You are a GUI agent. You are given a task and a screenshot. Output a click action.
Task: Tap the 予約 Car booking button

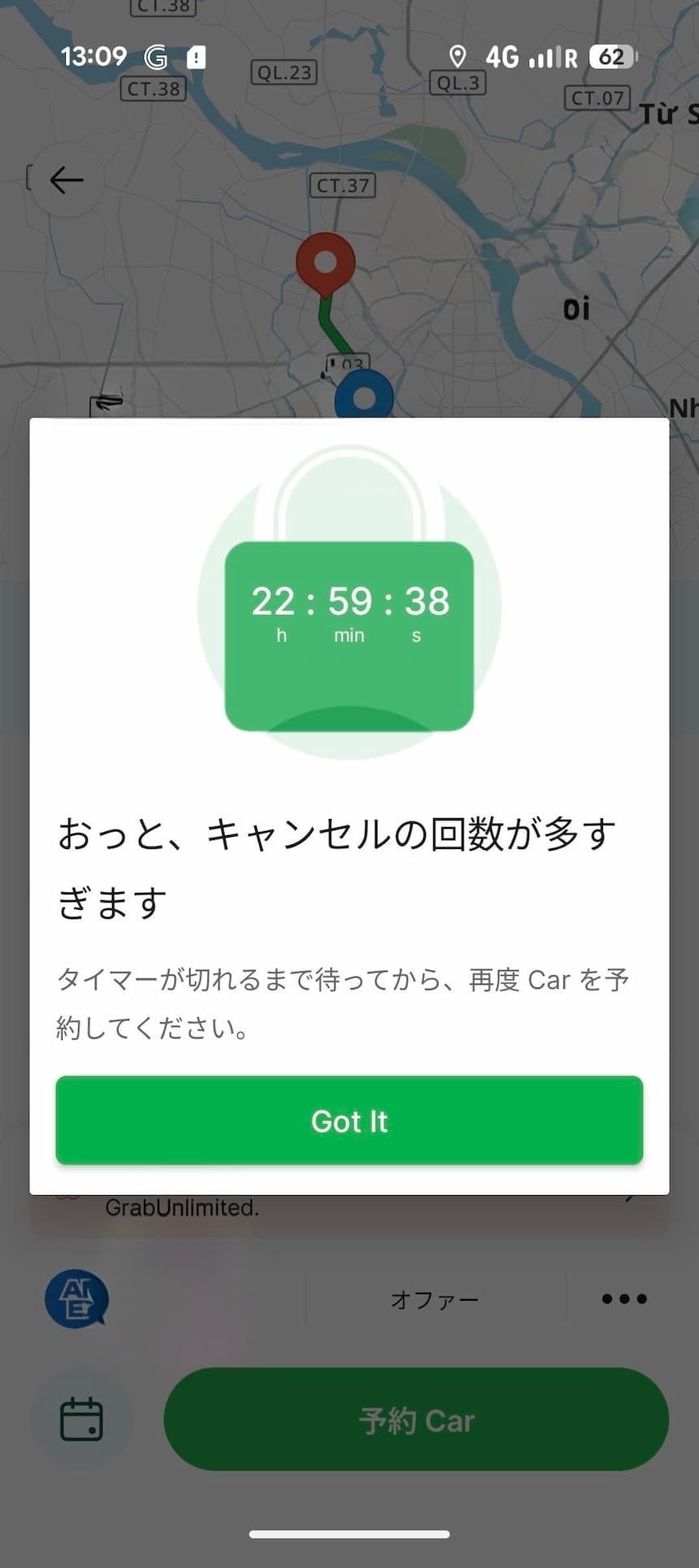click(416, 1420)
